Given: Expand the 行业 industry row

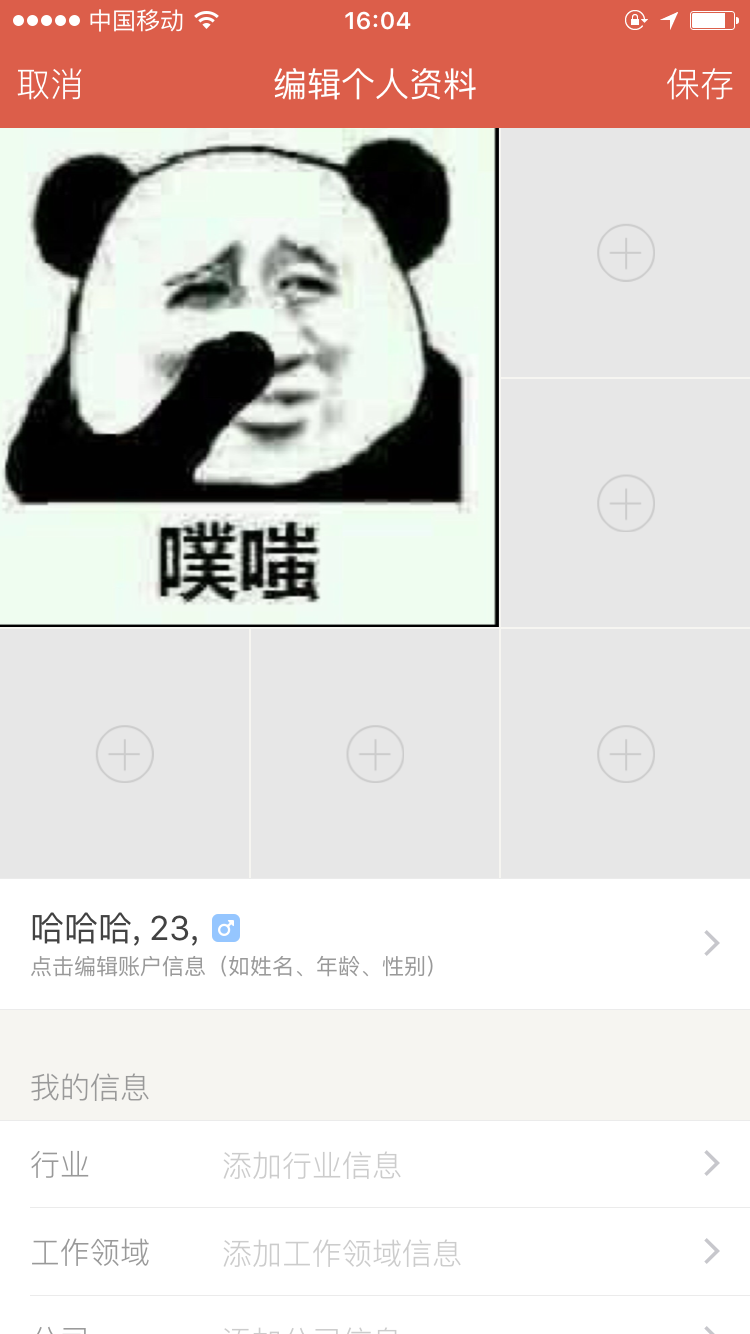Looking at the screenshot, I should 710,1163.
